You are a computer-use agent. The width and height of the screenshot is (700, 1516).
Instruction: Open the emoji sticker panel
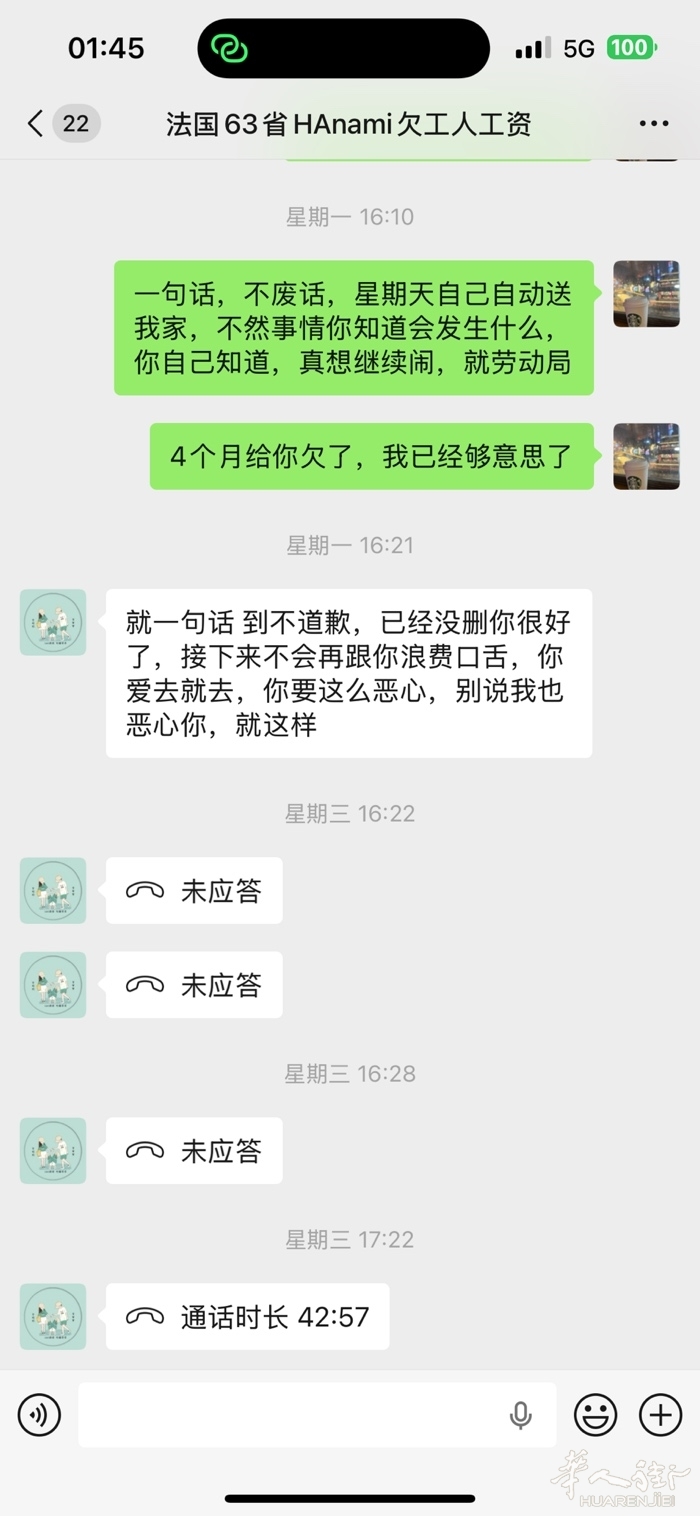[595, 1415]
